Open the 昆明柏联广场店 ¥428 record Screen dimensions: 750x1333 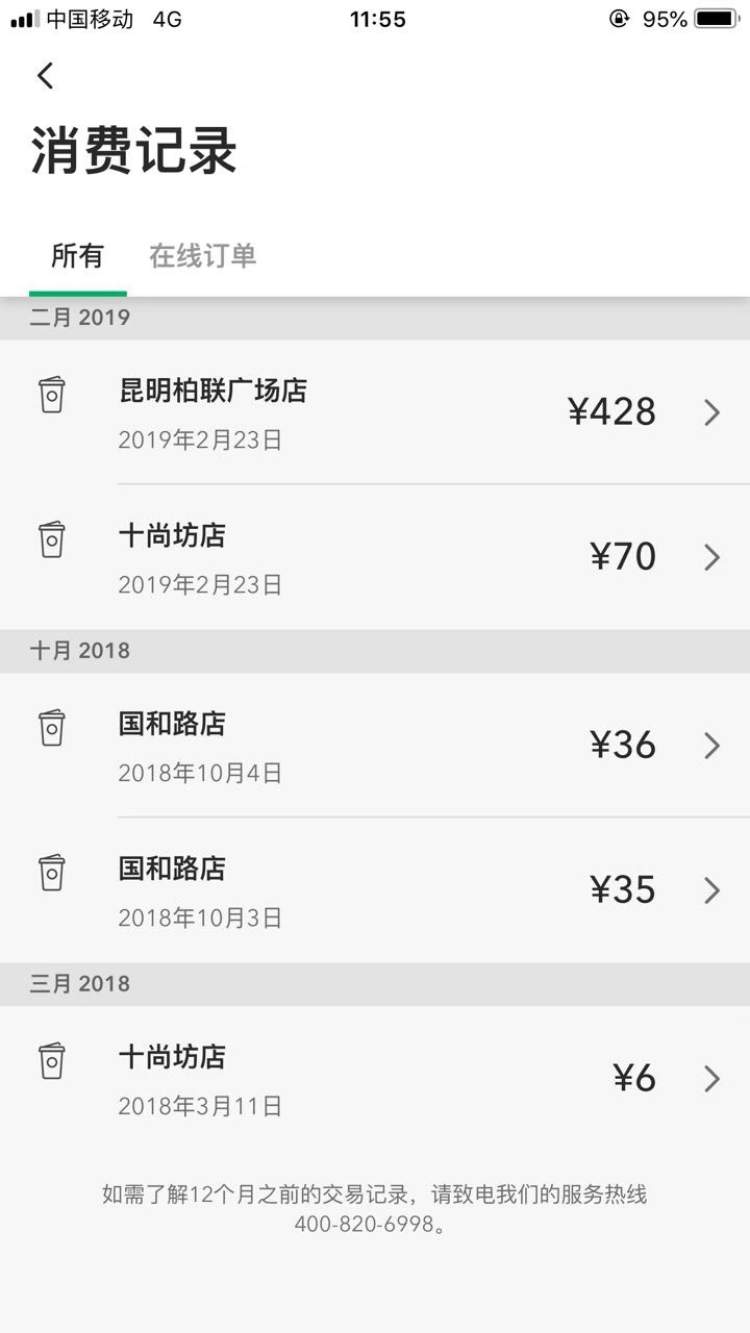pos(375,412)
